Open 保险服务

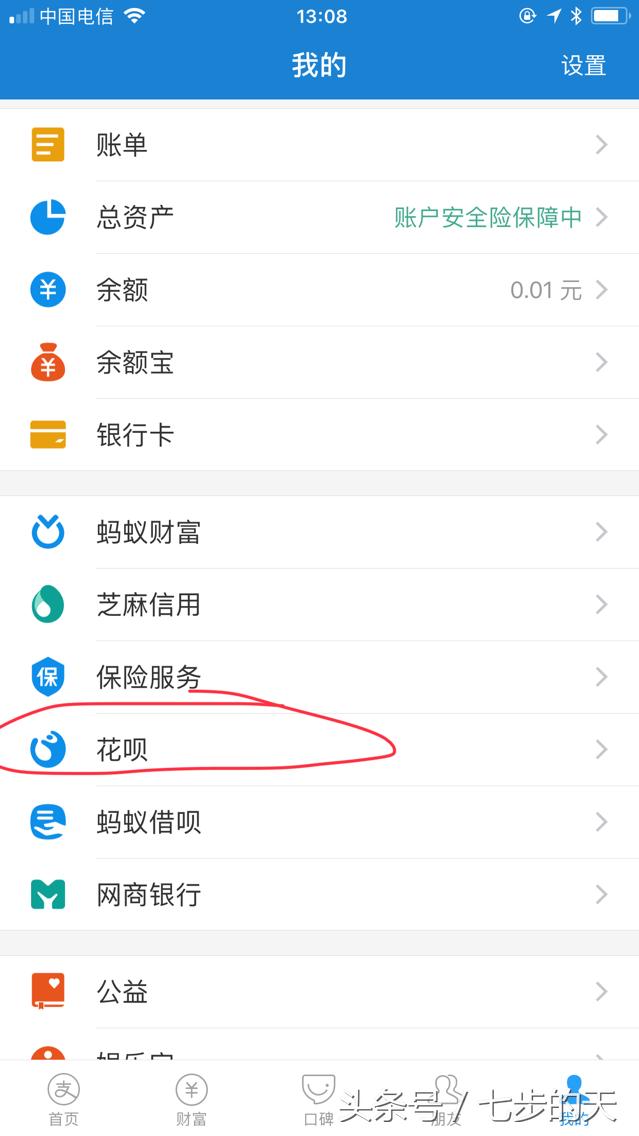319,677
